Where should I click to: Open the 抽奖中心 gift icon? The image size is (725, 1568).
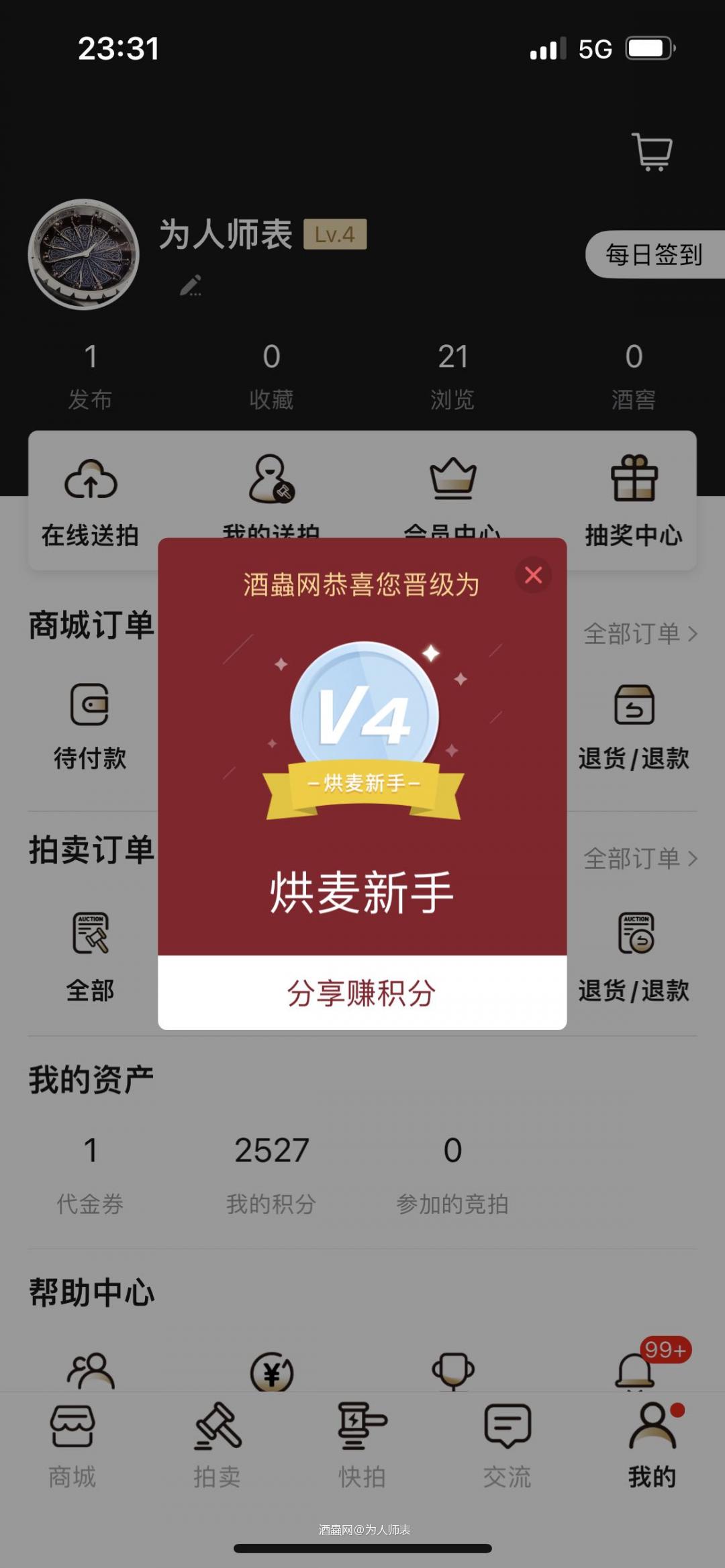click(634, 479)
